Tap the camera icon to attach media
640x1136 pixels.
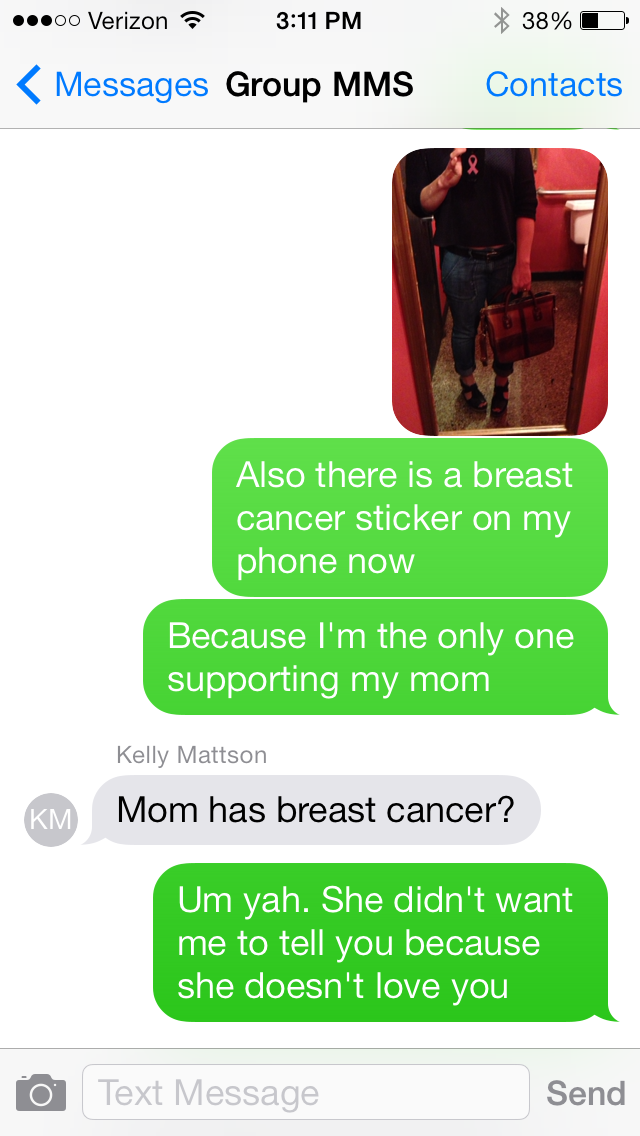click(41, 1093)
